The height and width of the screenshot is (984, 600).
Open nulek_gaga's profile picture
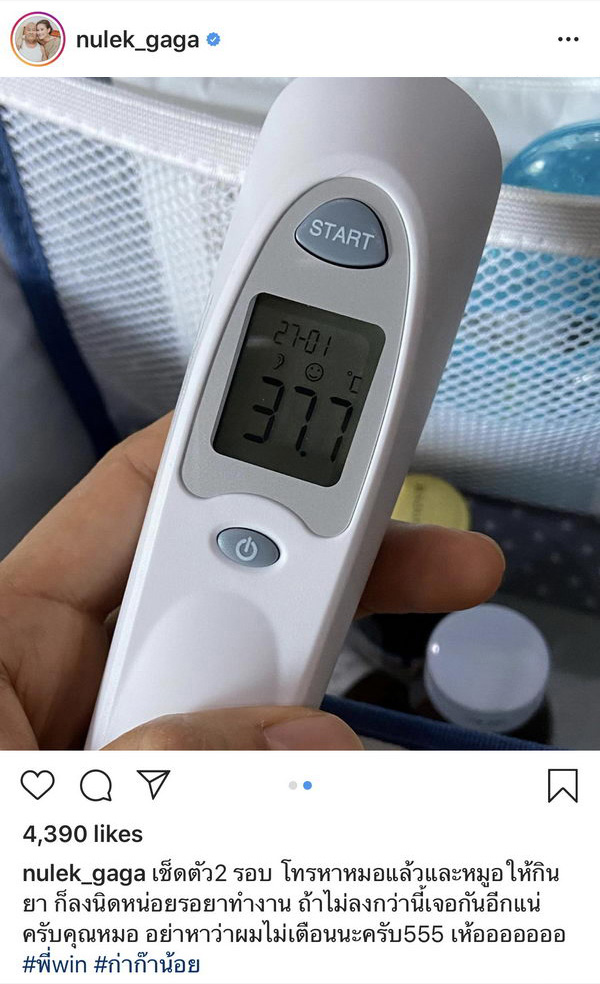coord(37,40)
